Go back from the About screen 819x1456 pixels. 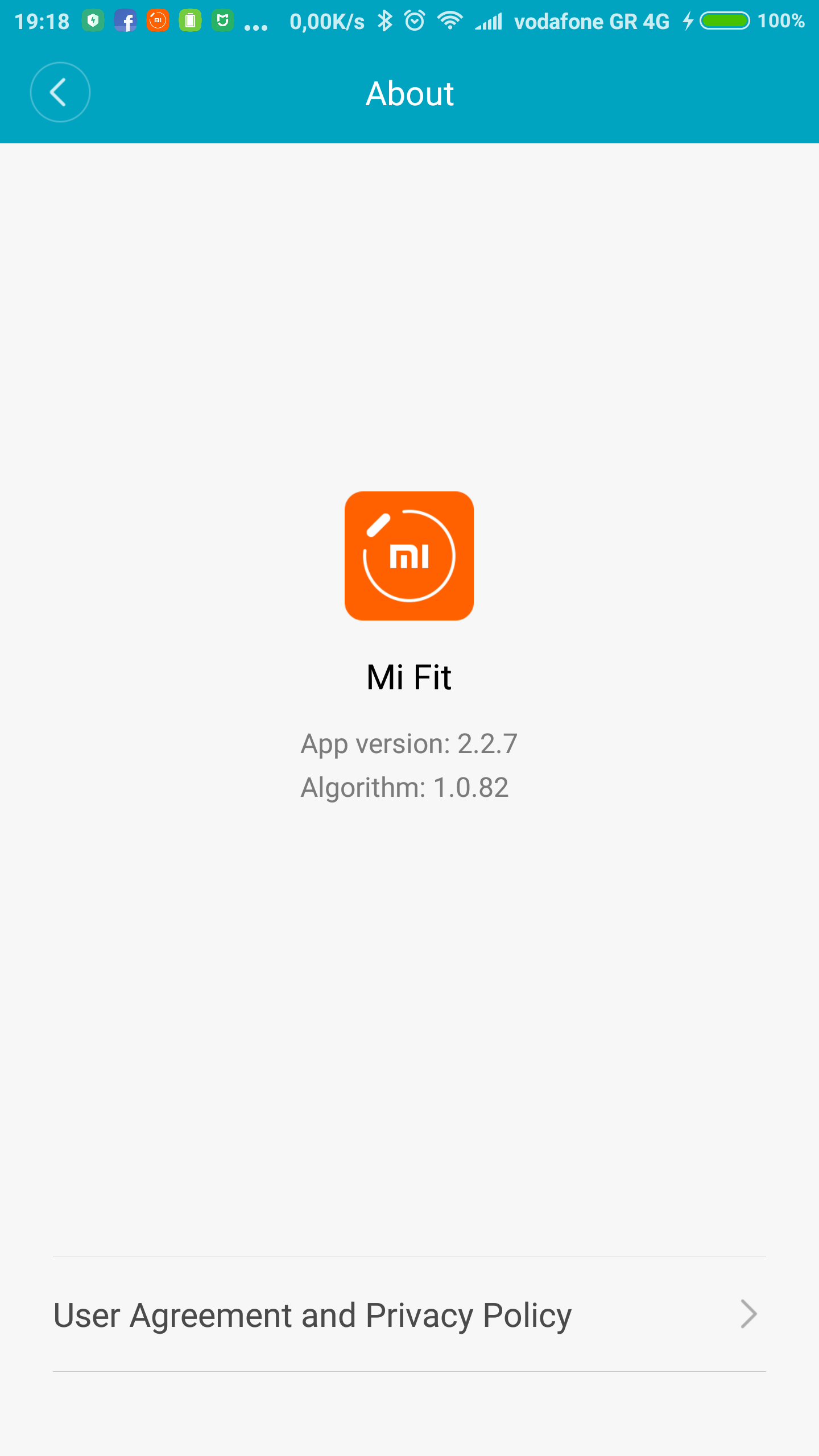[x=60, y=92]
